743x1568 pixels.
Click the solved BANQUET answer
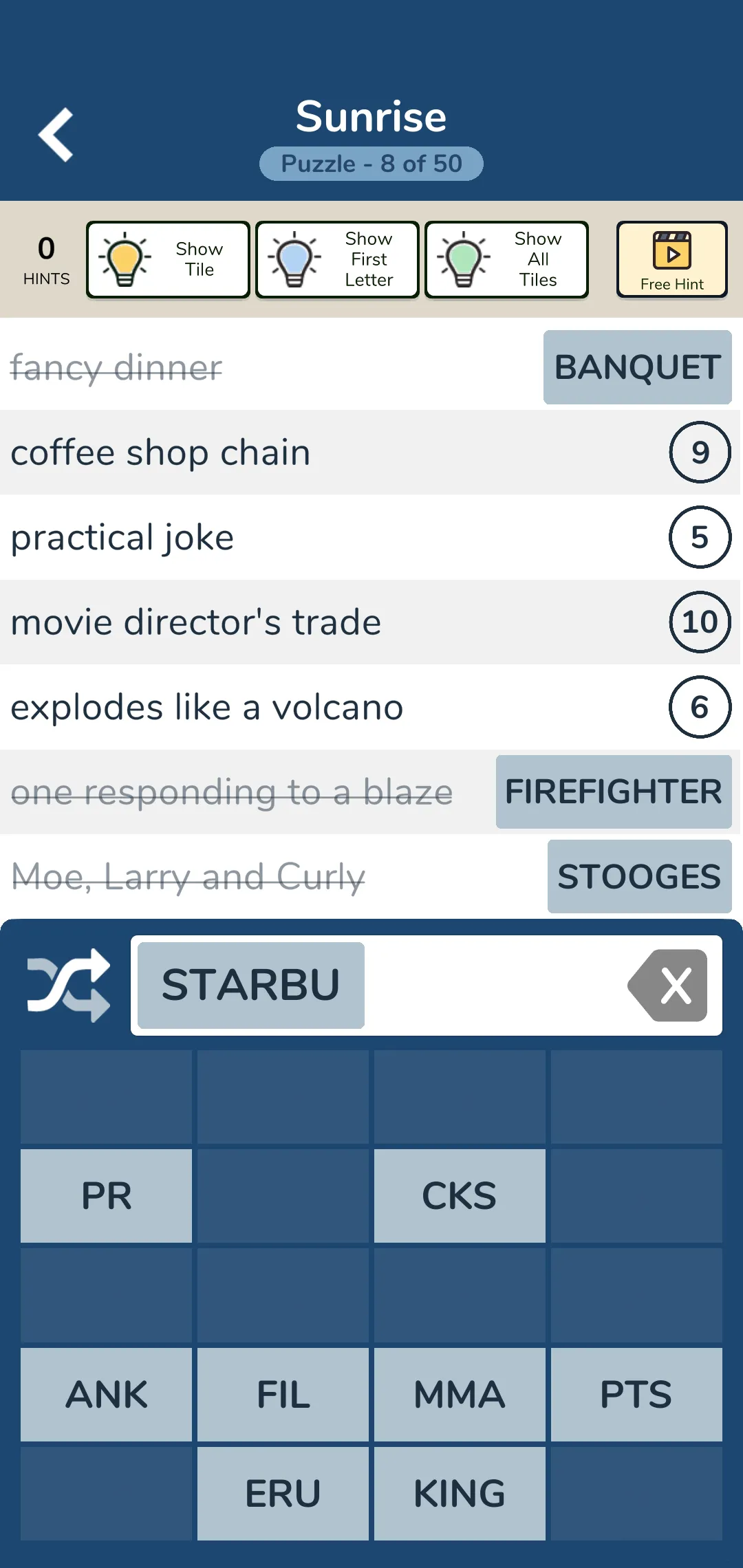[637, 368]
